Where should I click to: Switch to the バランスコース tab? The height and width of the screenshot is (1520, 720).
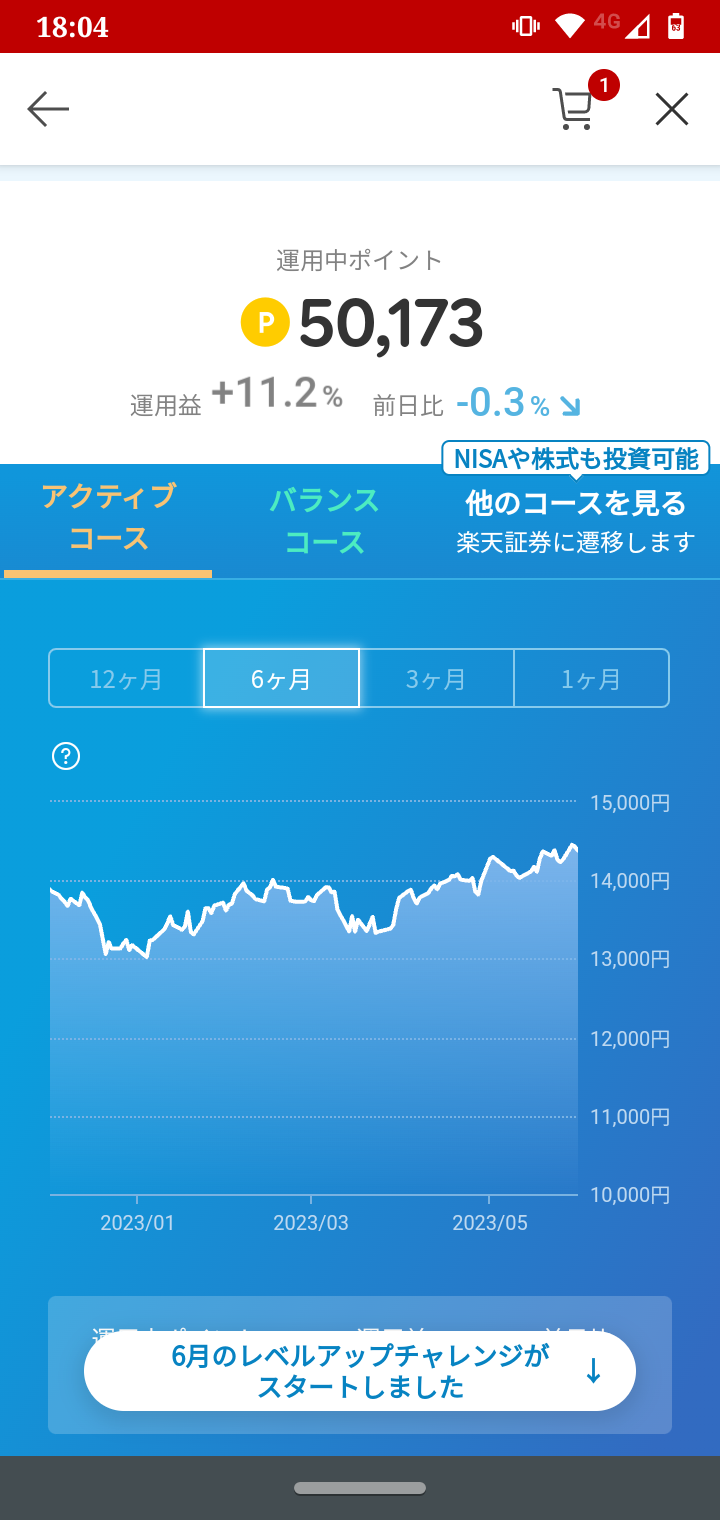pos(325,520)
